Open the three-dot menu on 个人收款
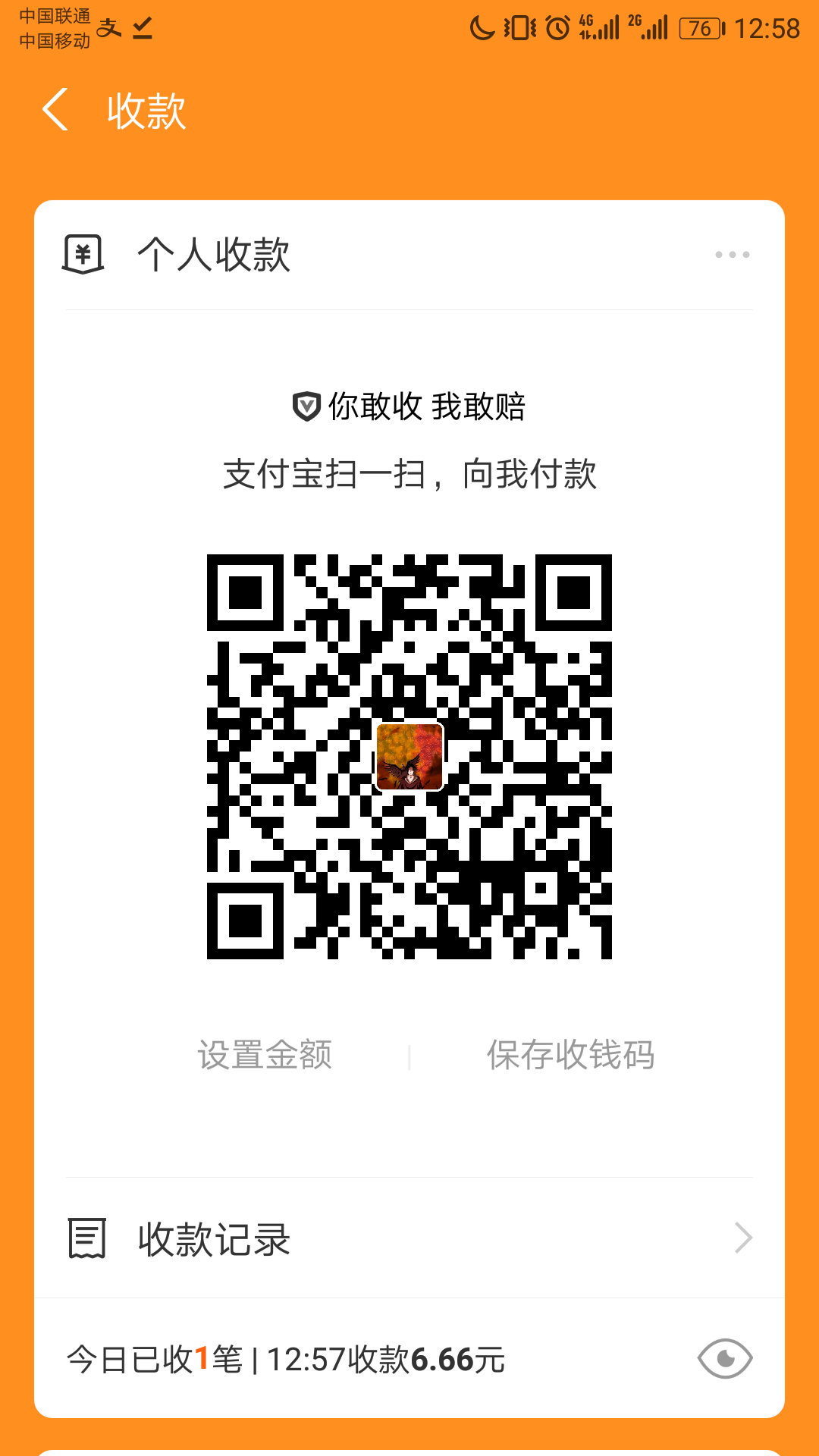This screenshot has height=1456, width=819. [732, 255]
